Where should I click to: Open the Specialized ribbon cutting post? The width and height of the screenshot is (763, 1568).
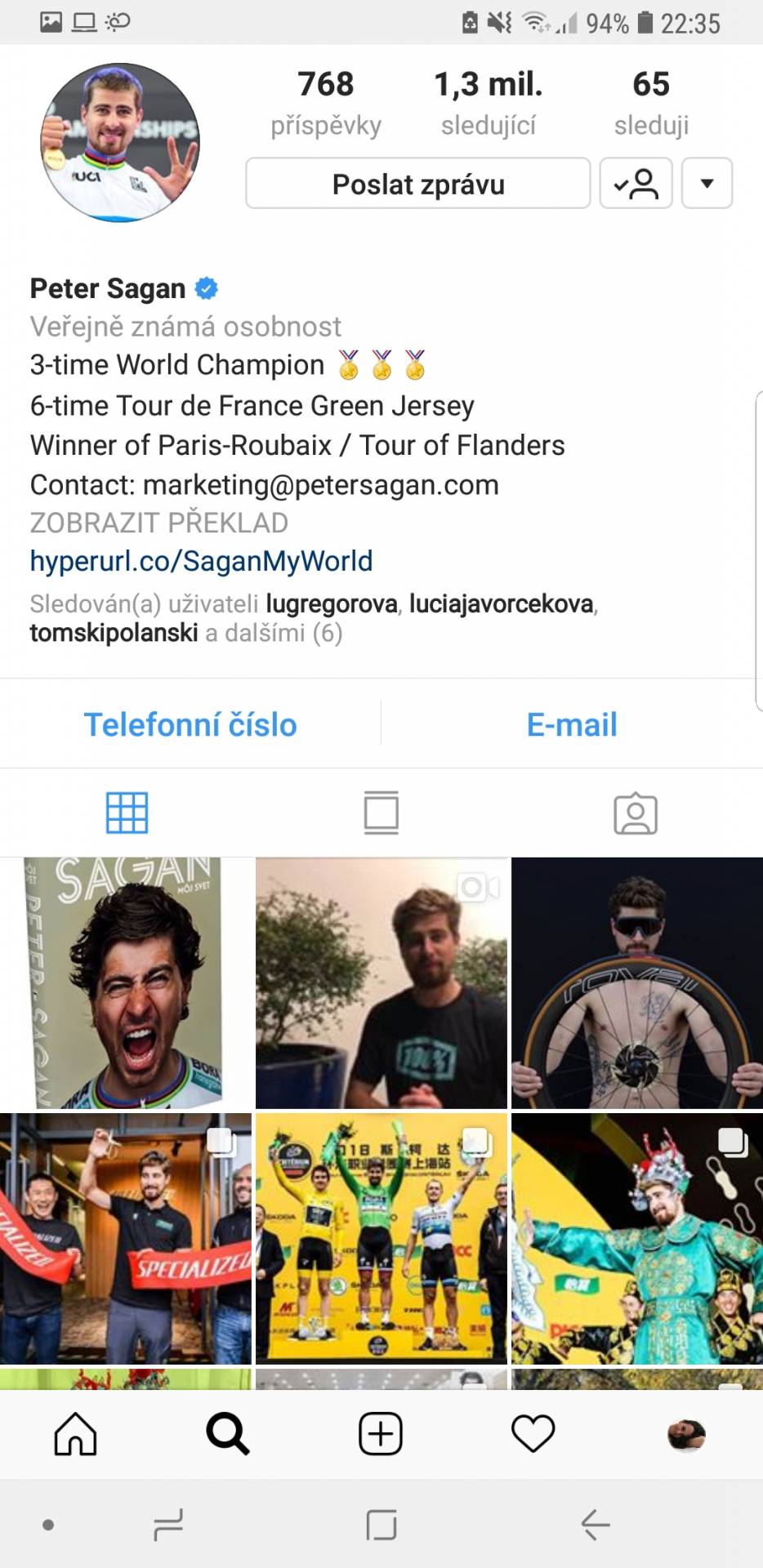click(x=126, y=1238)
